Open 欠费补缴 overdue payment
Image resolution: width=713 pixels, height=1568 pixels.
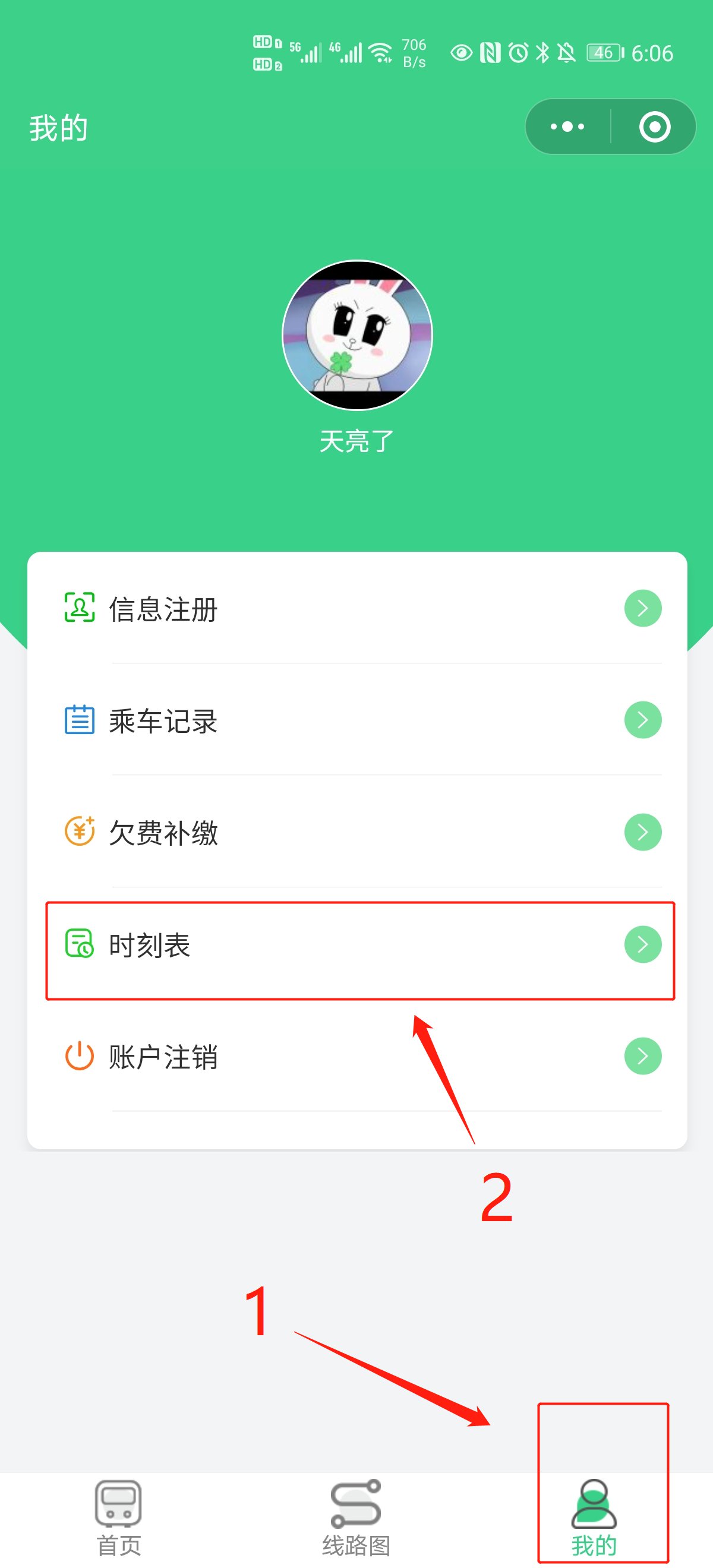coord(357,832)
